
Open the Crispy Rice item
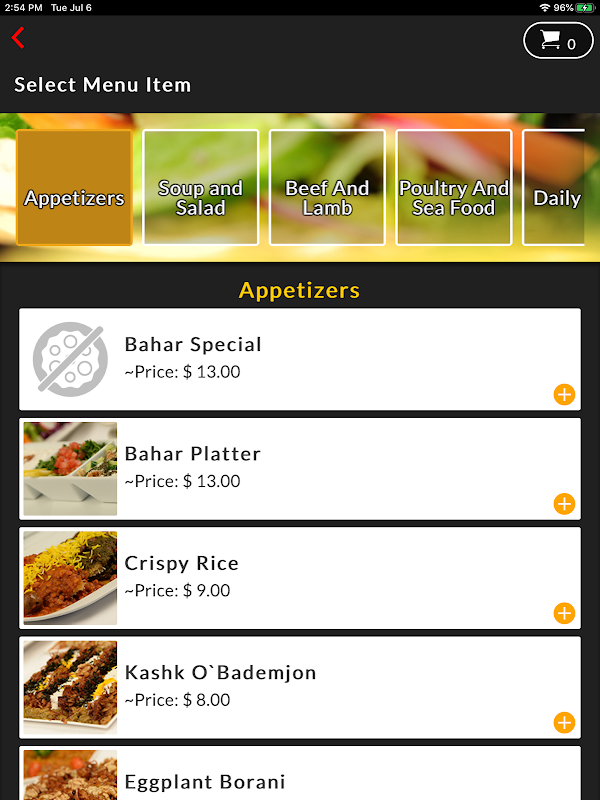coord(300,576)
